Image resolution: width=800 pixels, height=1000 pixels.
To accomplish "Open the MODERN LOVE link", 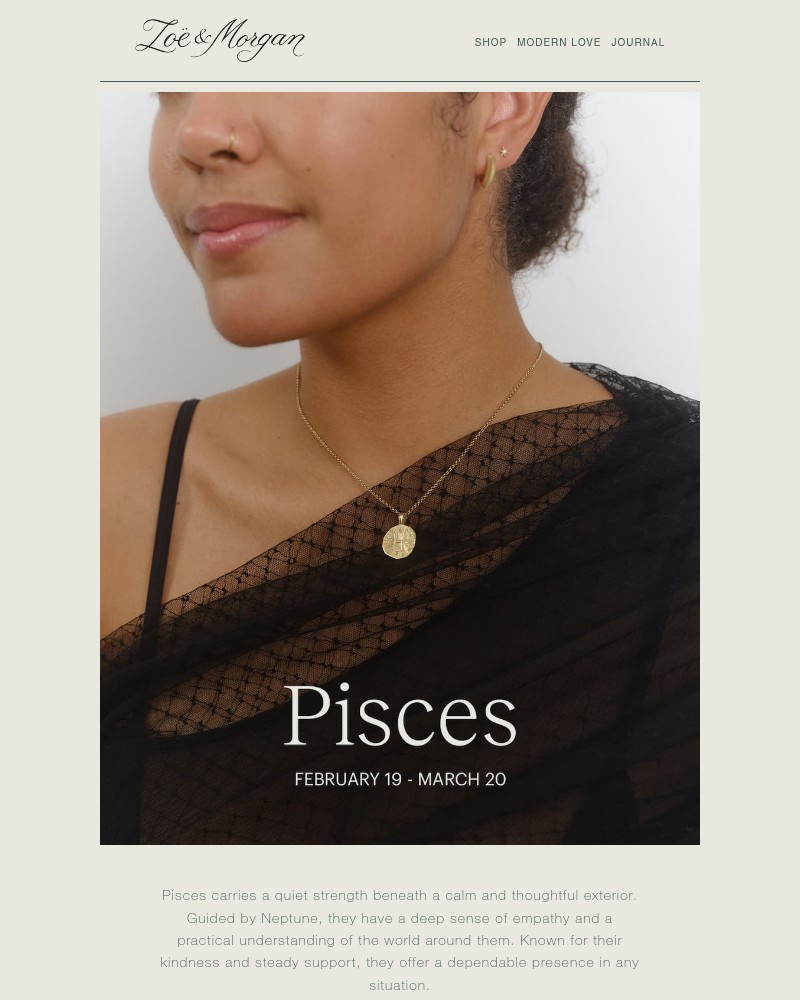I will [x=558, y=43].
